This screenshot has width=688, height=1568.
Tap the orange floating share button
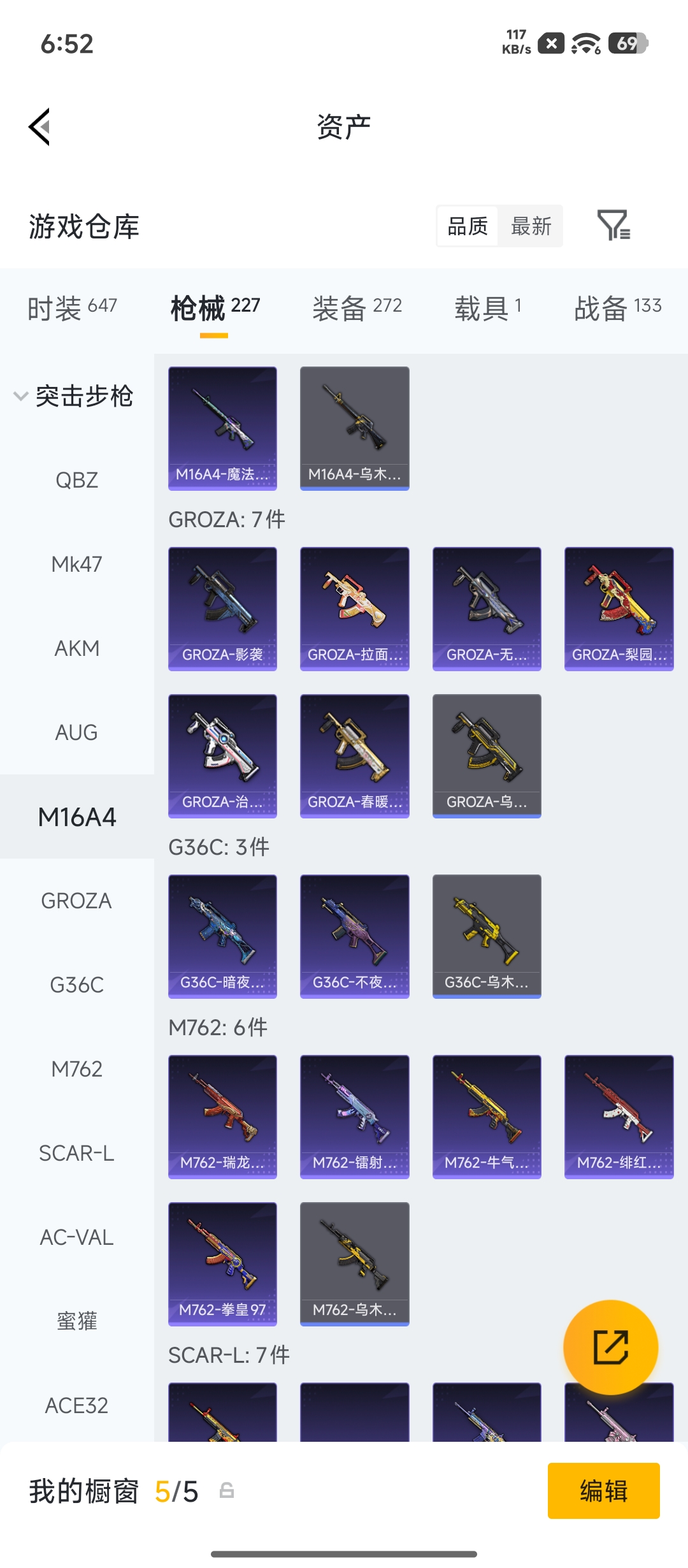click(611, 1347)
